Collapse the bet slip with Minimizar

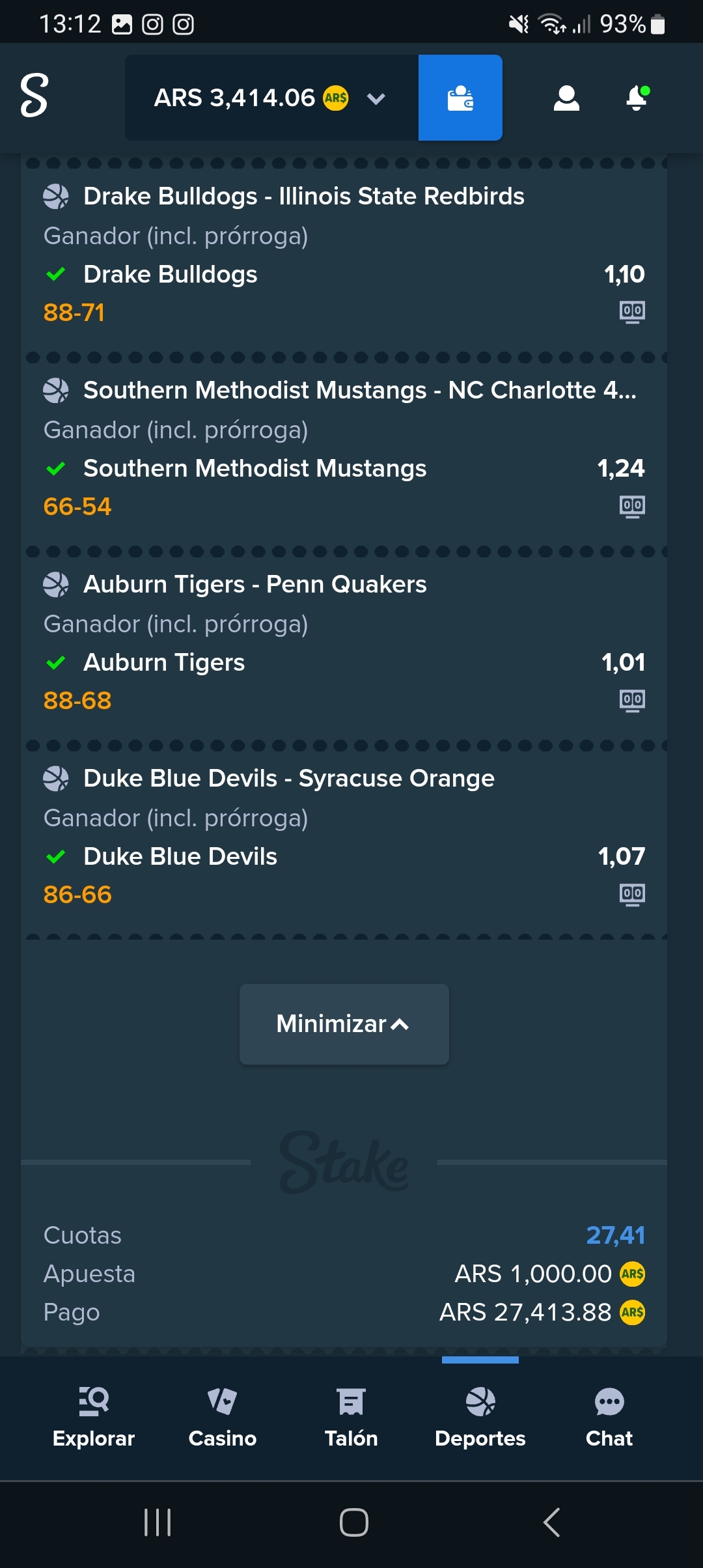click(x=344, y=1024)
